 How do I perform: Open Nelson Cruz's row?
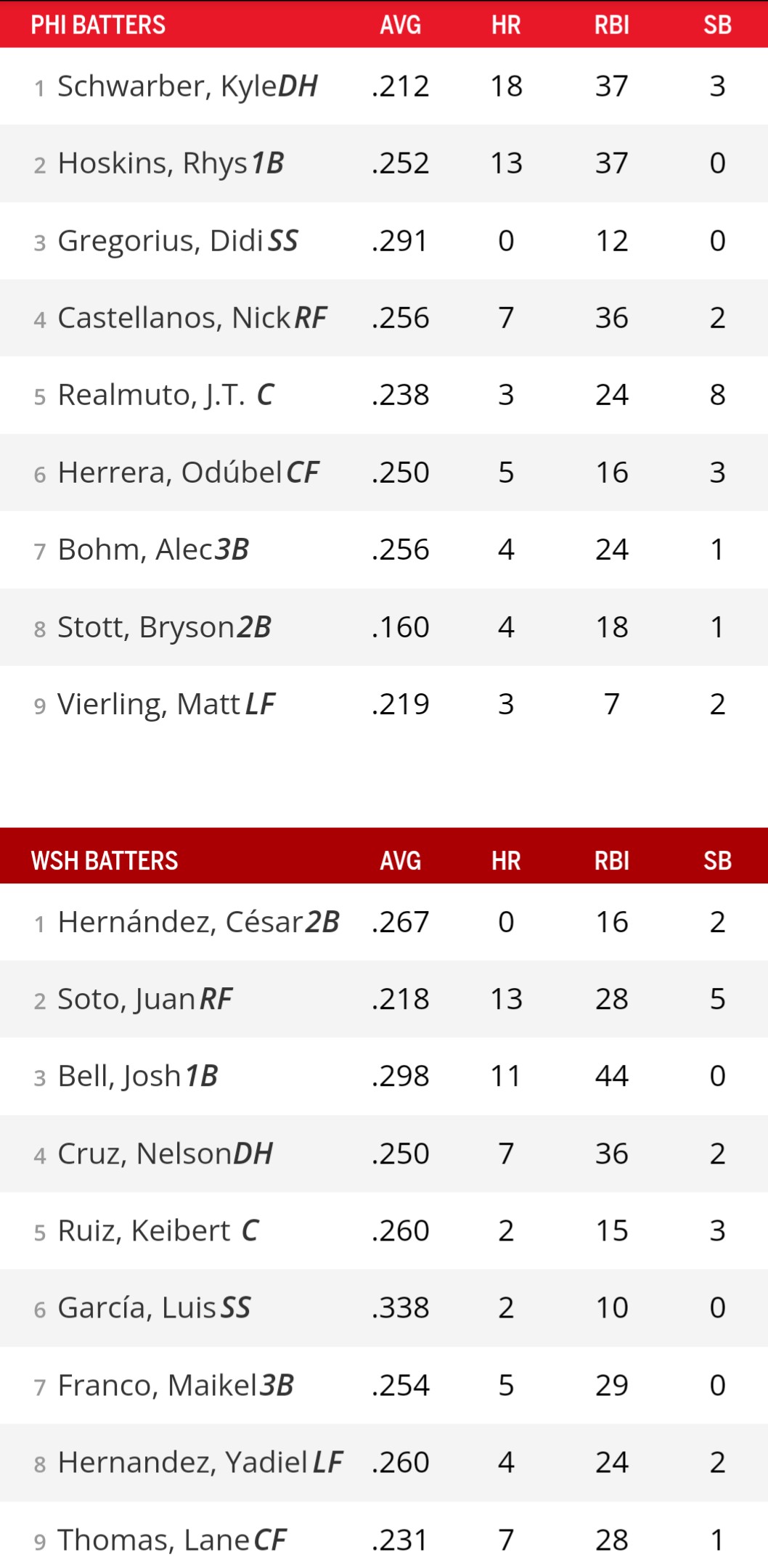[x=165, y=1153]
